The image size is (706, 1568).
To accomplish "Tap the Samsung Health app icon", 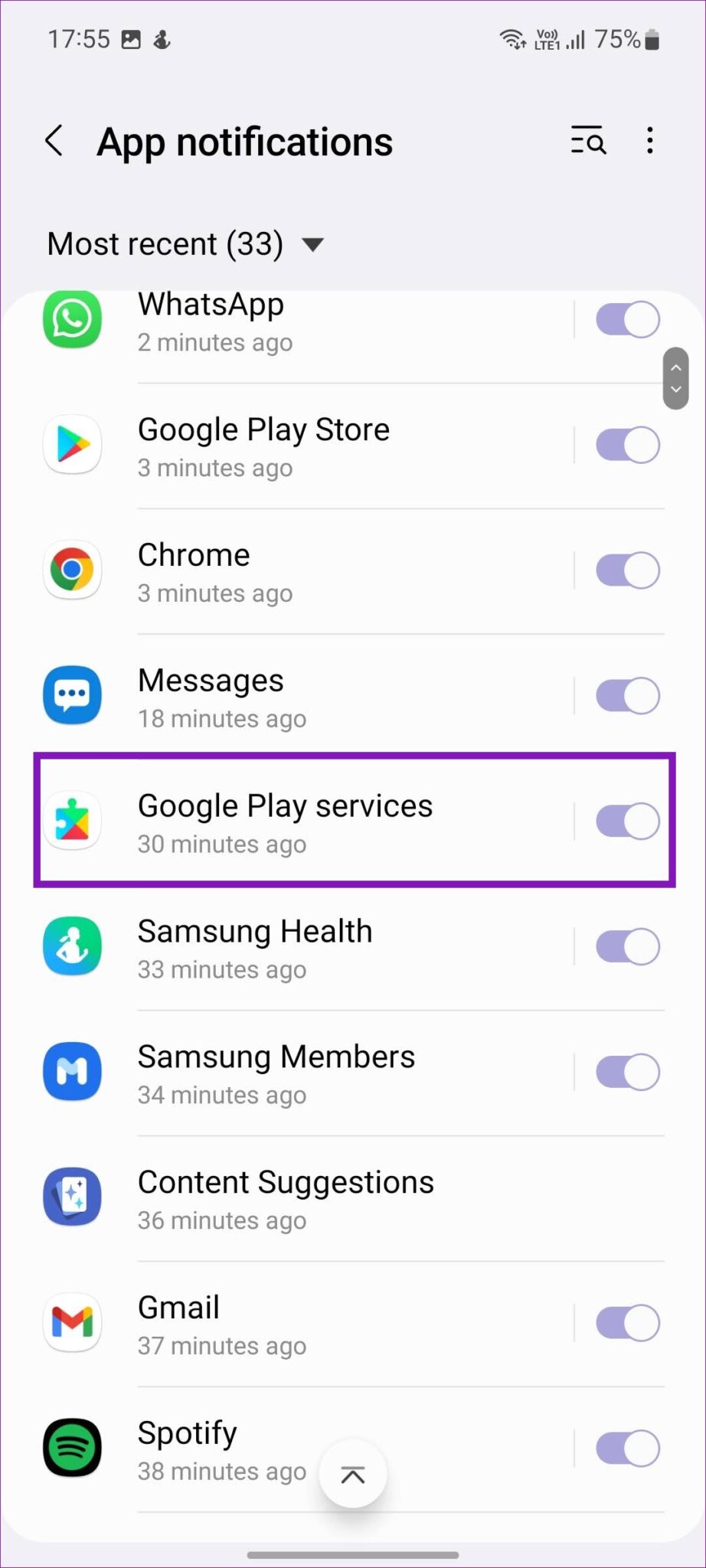I will pyautogui.click(x=72, y=946).
